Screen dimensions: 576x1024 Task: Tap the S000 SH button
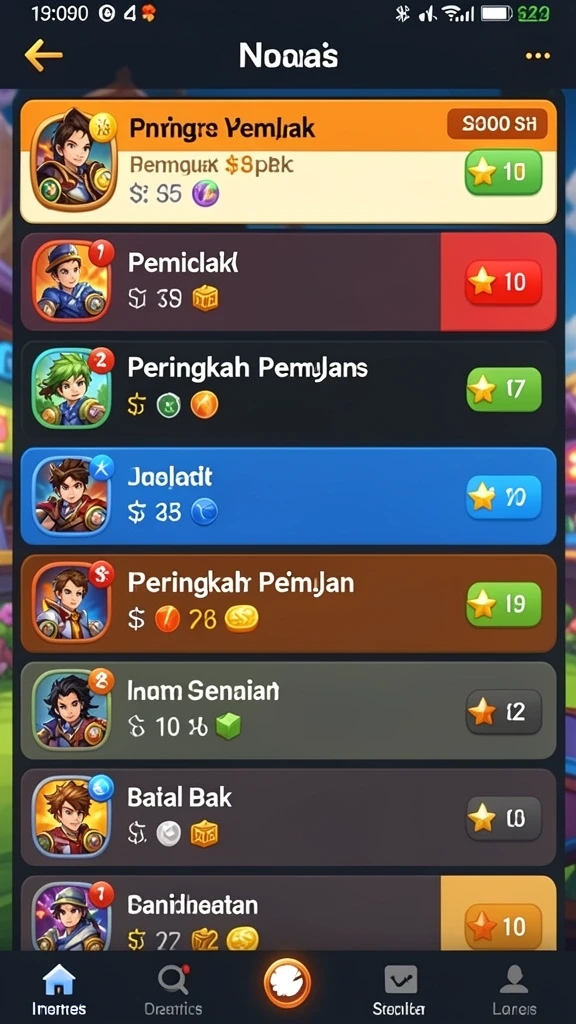(497, 124)
